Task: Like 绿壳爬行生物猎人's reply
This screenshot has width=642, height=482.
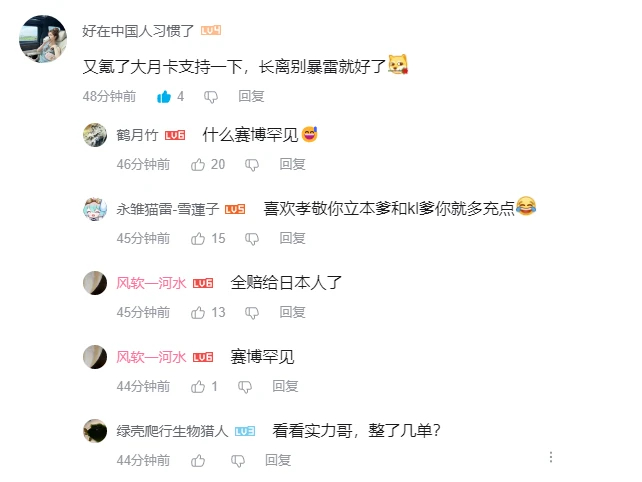Action: coord(198,461)
